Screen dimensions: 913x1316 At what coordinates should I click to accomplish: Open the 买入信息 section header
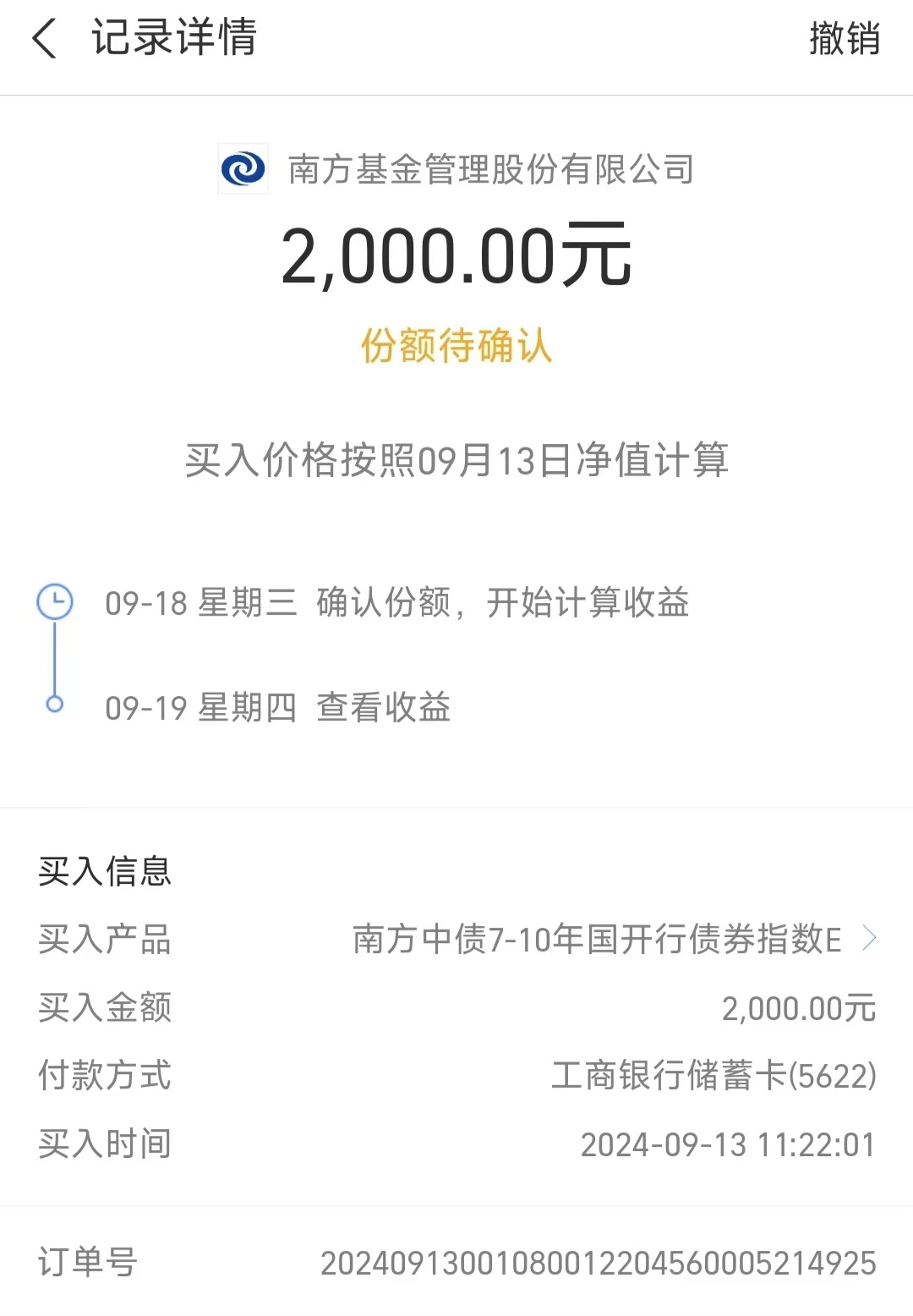[105, 870]
